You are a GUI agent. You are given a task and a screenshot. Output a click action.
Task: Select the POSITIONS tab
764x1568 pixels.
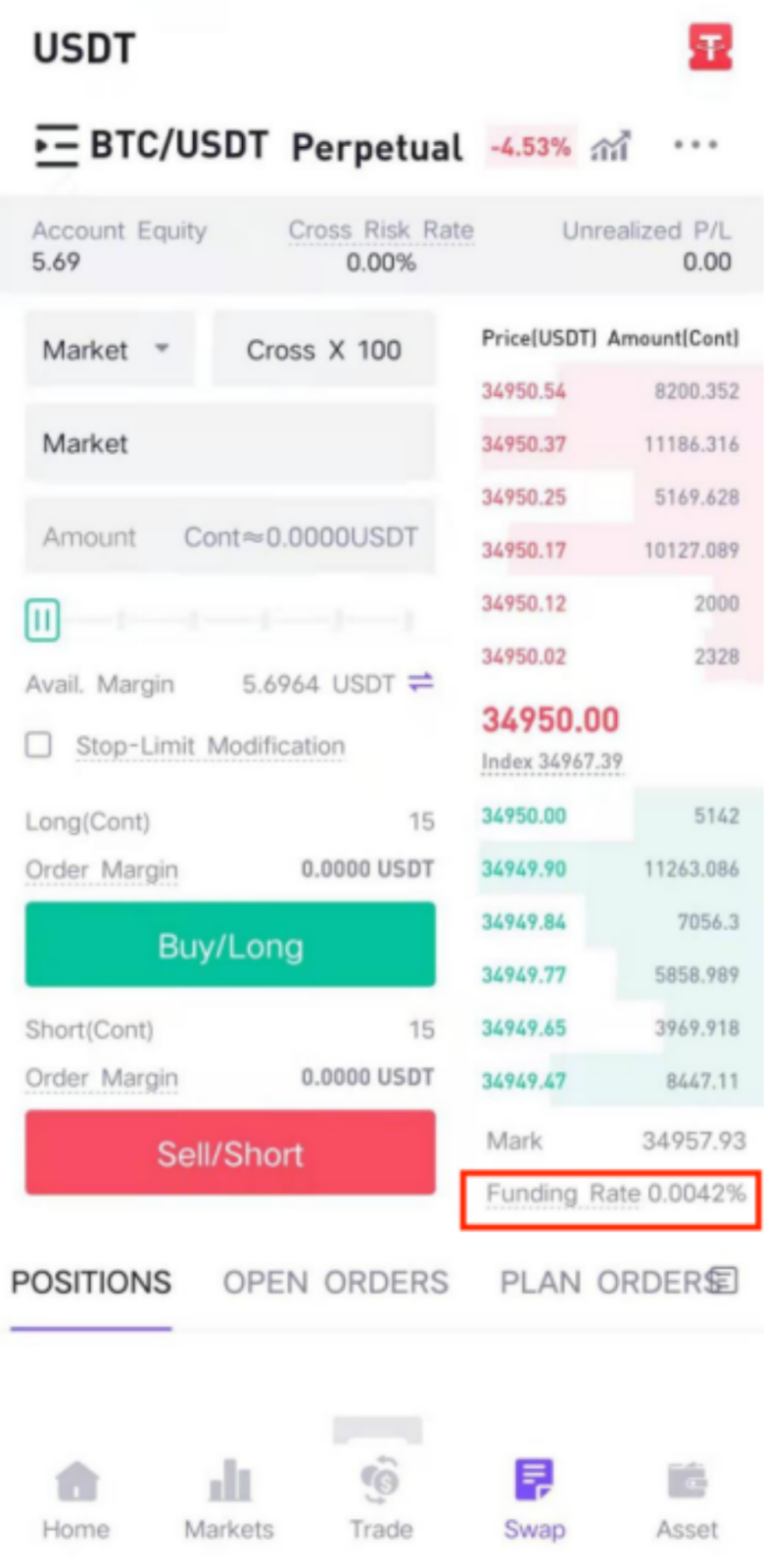pyautogui.click(x=91, y=1282)
